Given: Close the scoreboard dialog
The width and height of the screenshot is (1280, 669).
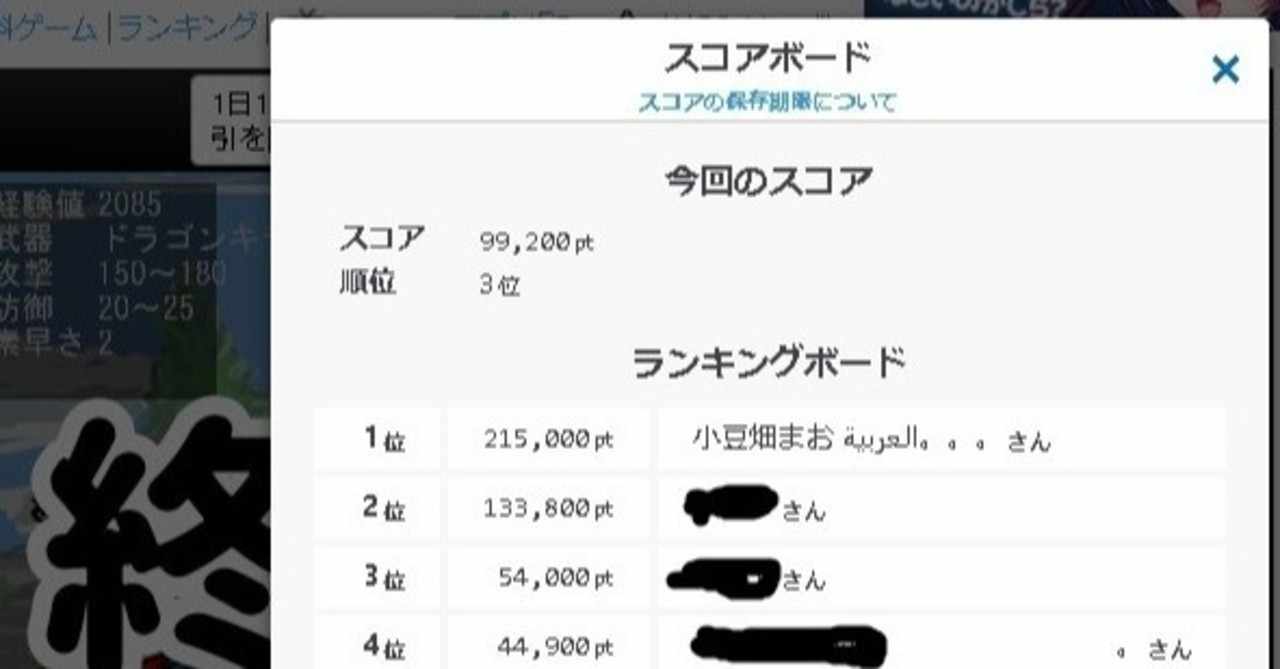Looking at the screenshot, I should click(1225, 69).
